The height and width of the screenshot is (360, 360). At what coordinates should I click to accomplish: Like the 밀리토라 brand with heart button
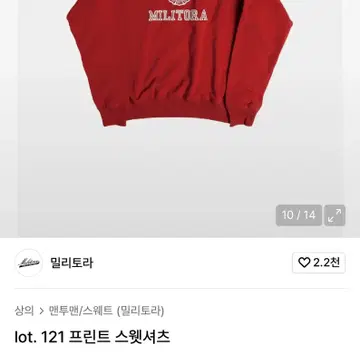coord(319,263)
